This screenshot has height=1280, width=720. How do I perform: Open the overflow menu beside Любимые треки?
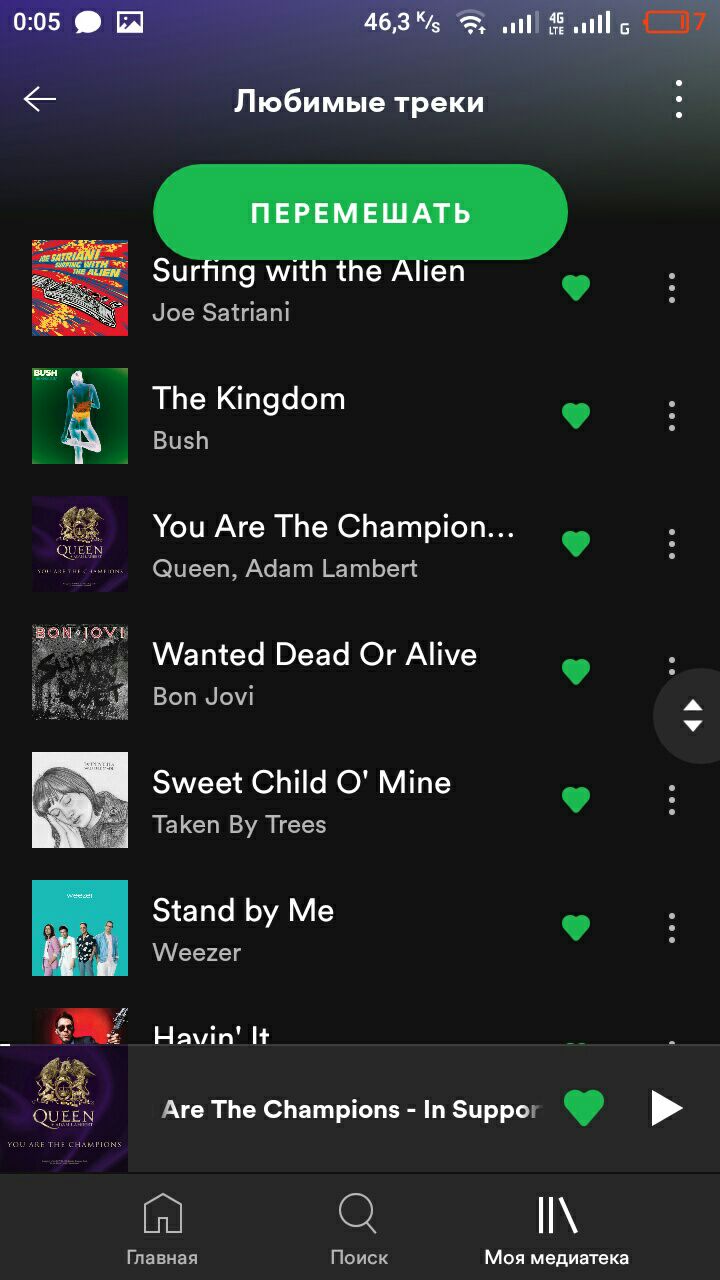pos(679,100)
